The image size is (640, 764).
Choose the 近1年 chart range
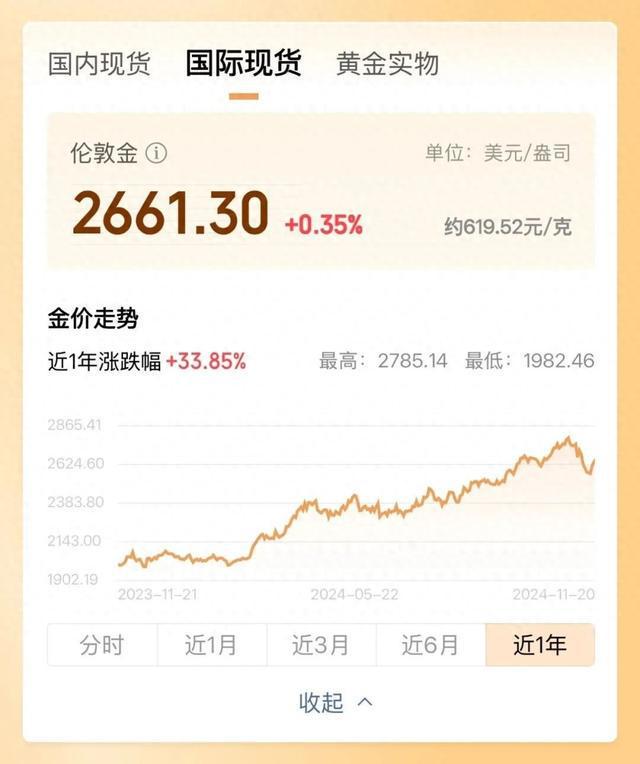[x=540, y=645]
